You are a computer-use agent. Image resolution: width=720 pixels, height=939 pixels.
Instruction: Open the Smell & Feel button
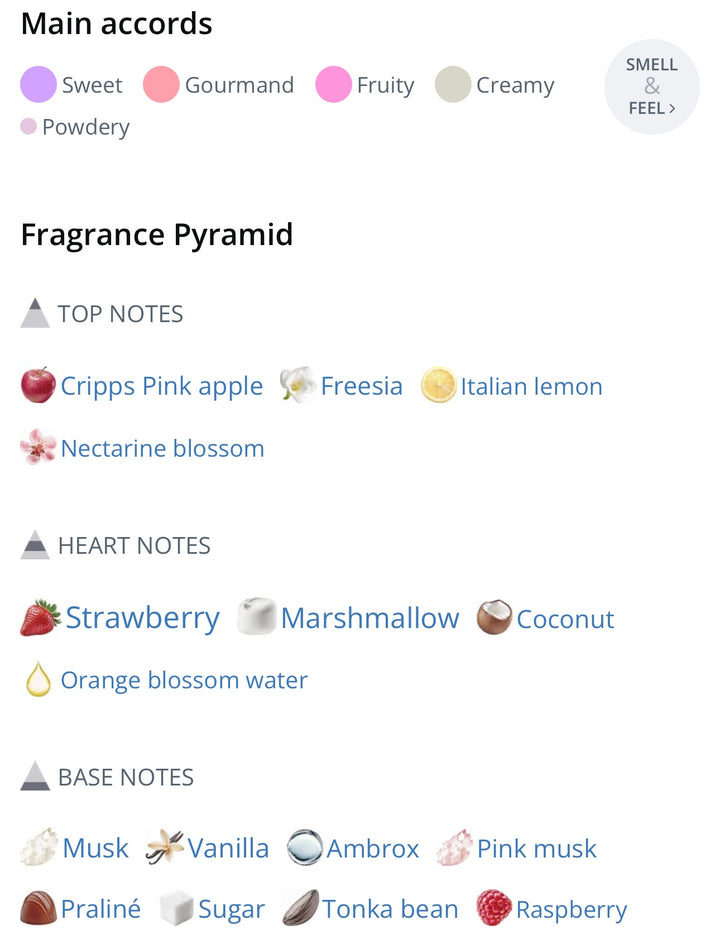click(652, 86)
